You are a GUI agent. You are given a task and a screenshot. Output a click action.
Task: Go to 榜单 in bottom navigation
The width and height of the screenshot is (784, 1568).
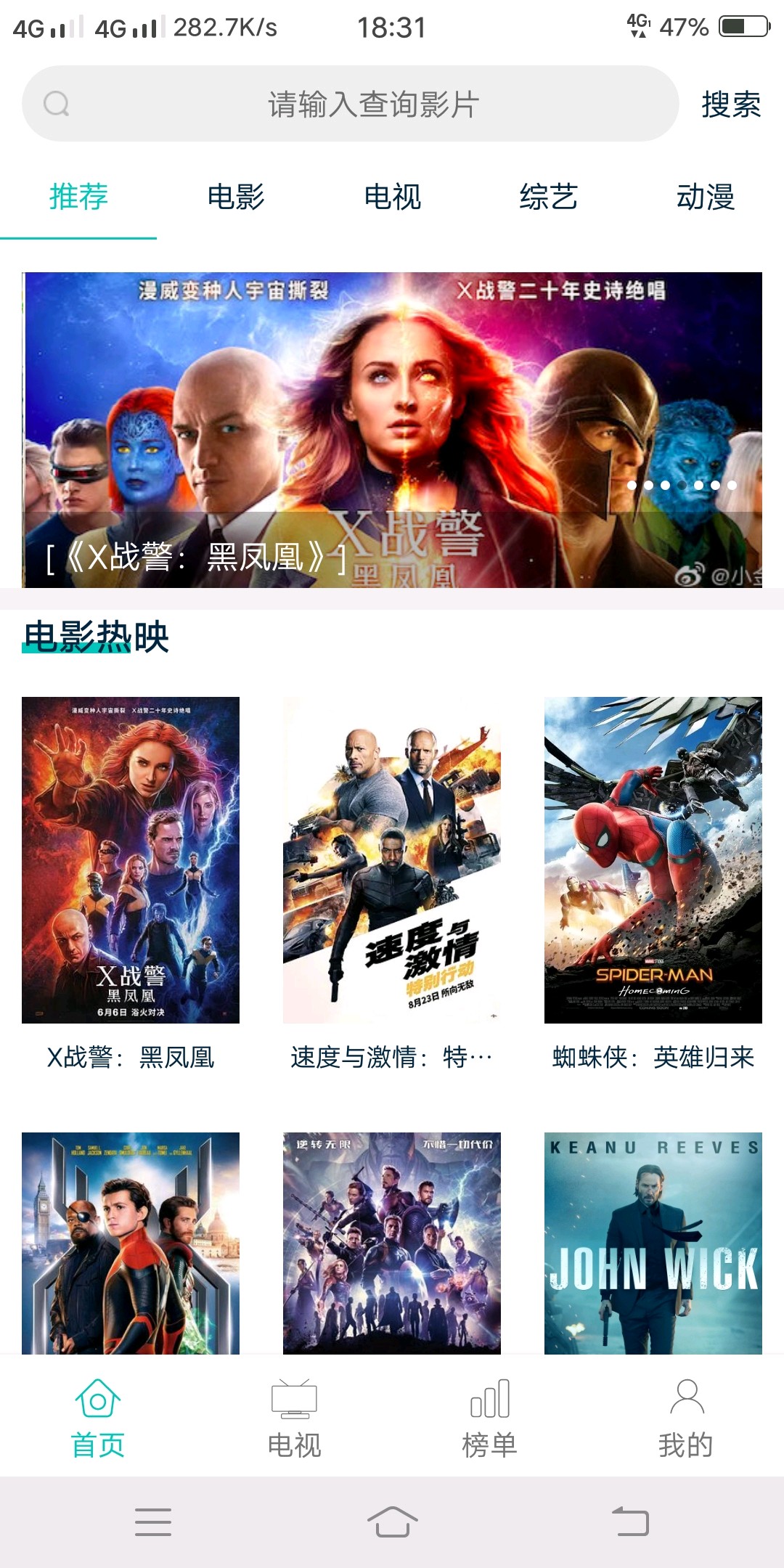pos(490,1417)
